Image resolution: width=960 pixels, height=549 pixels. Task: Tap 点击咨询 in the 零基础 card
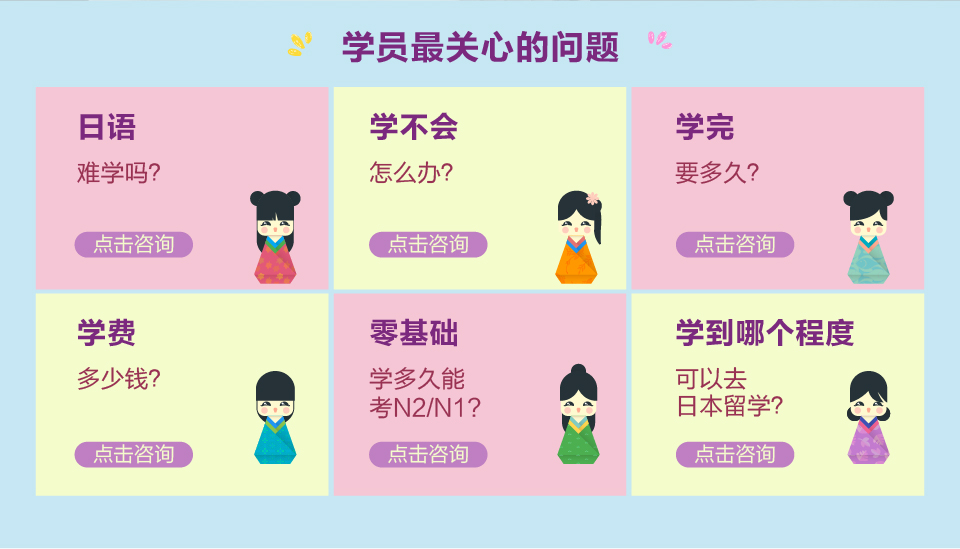tap(428, 455)
